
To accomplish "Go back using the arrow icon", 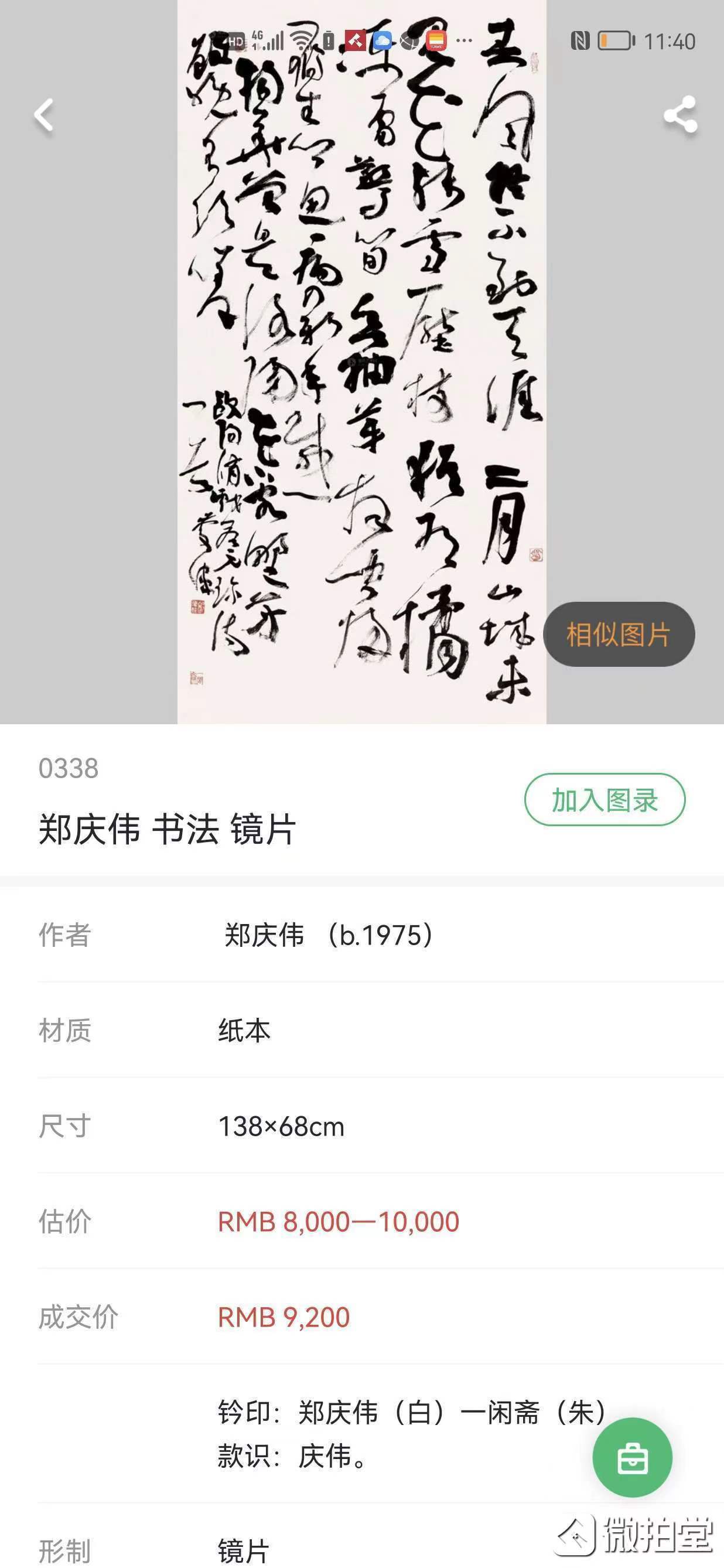I will tap(44, 114).
